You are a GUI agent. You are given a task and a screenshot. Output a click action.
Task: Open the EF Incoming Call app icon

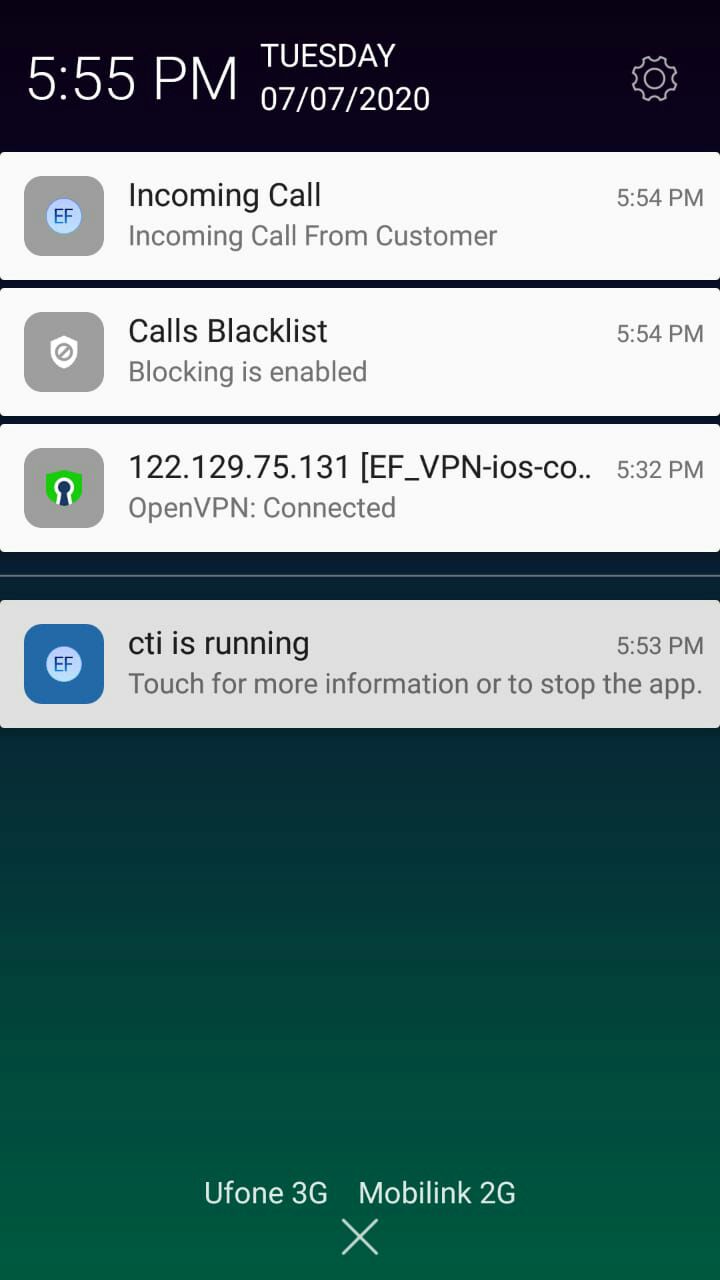[64, 216]
